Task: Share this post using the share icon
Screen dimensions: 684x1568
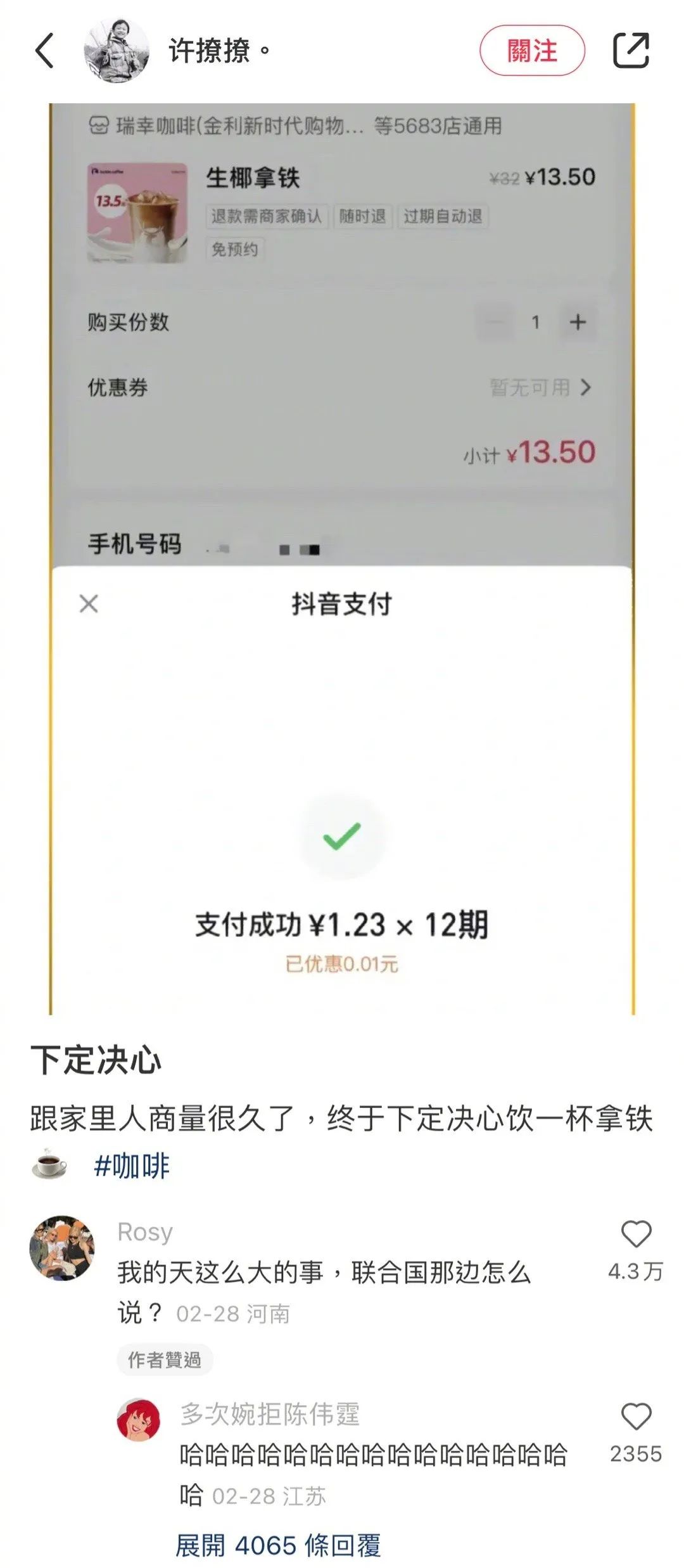Action: click(631, 51)
